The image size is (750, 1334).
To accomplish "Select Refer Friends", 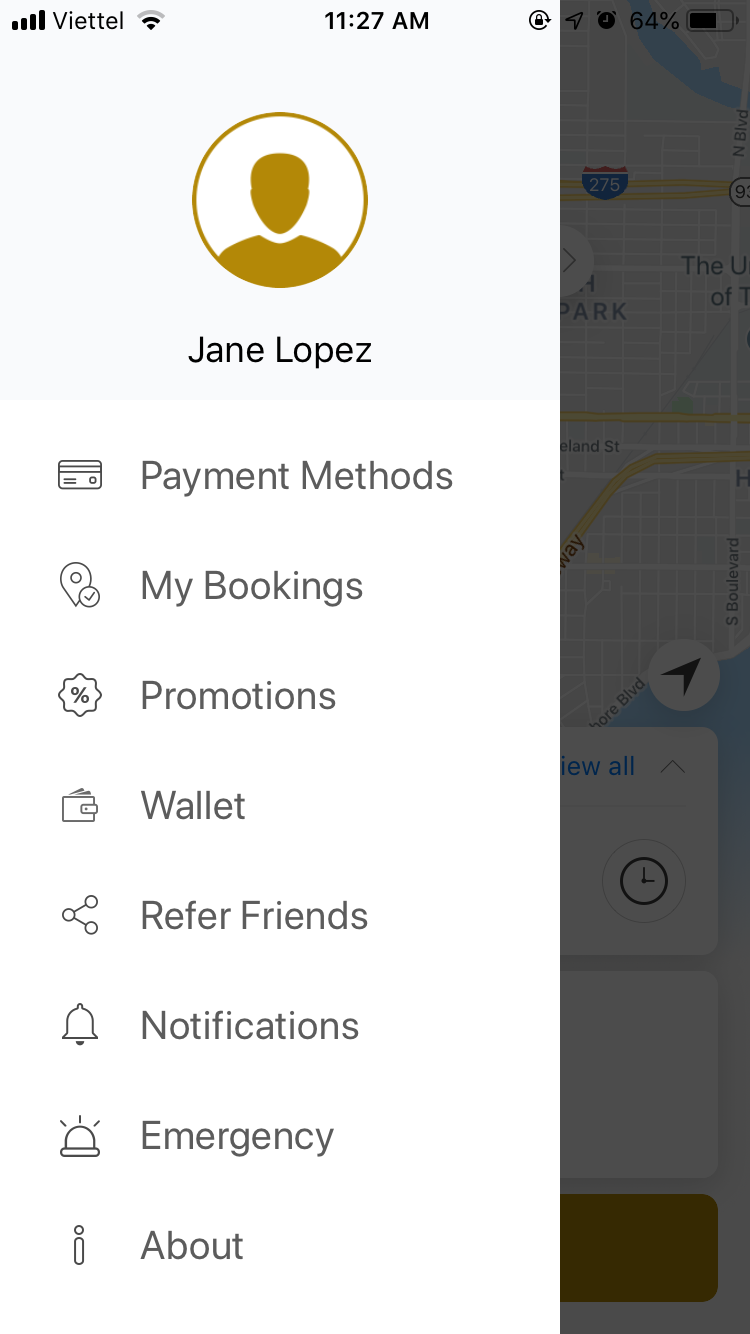I will [x=254, y=916].
